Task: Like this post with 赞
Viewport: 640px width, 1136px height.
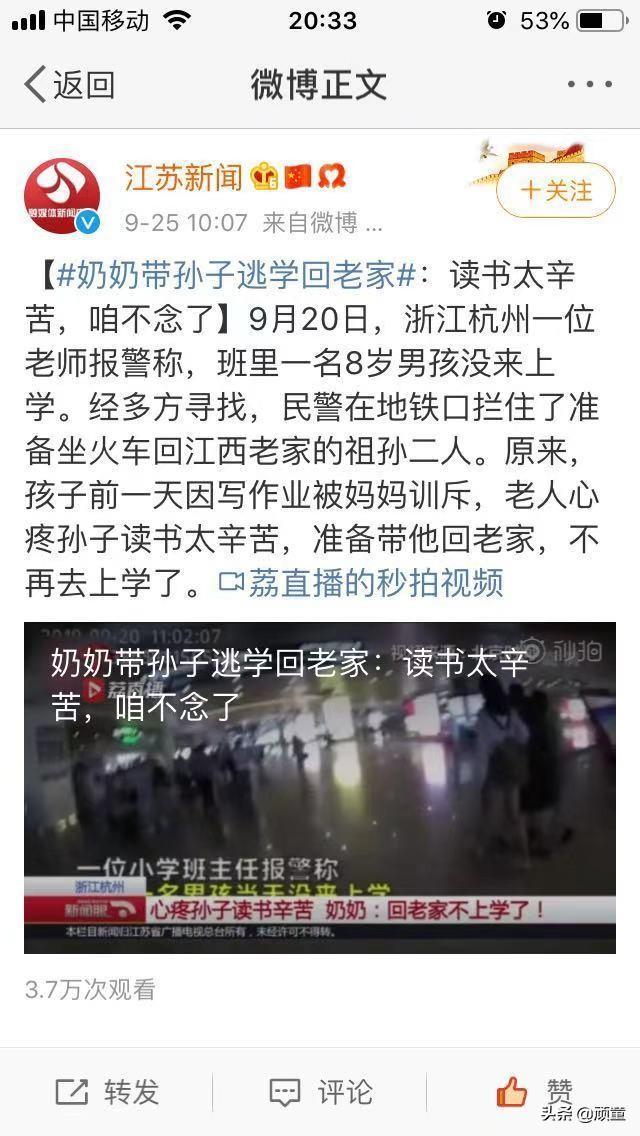Action: 535,1090
